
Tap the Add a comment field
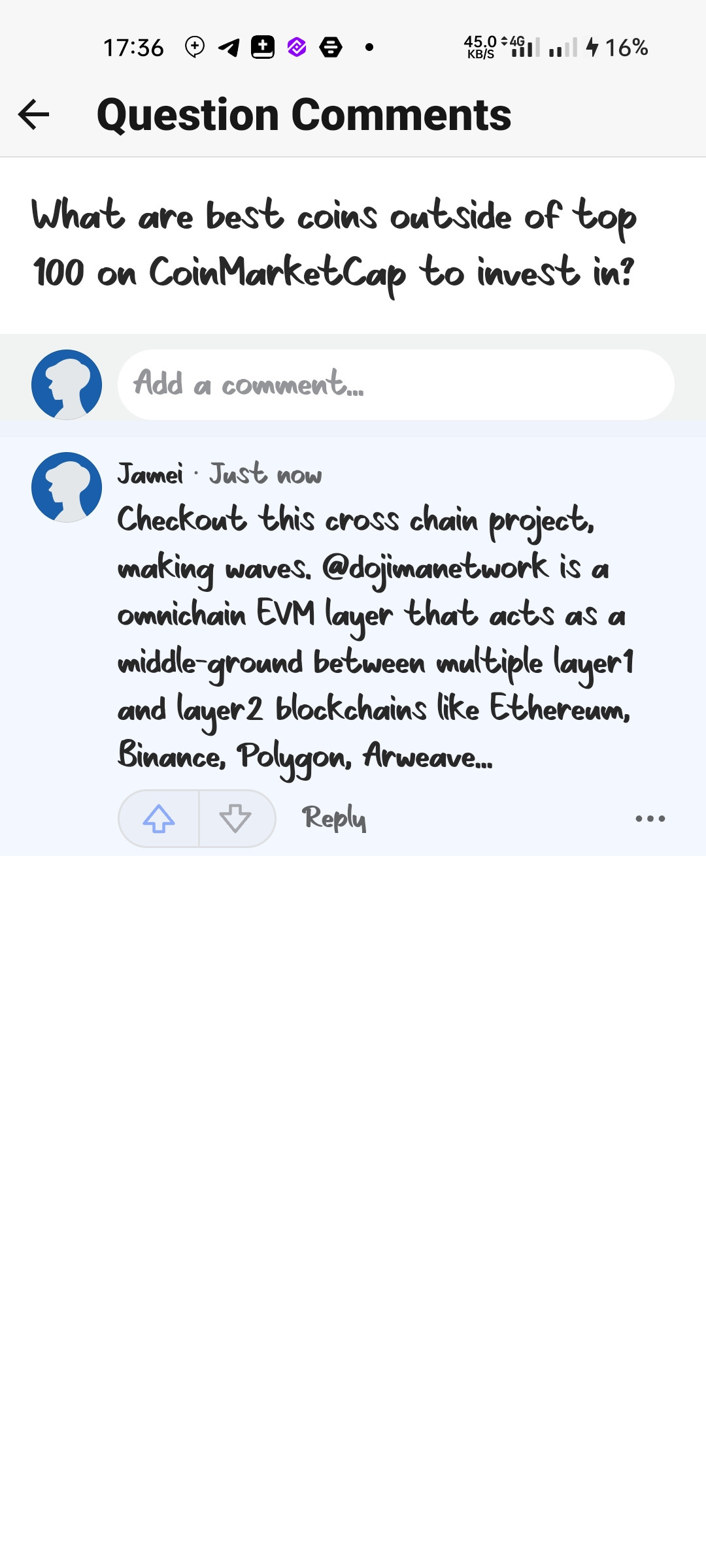395,384
